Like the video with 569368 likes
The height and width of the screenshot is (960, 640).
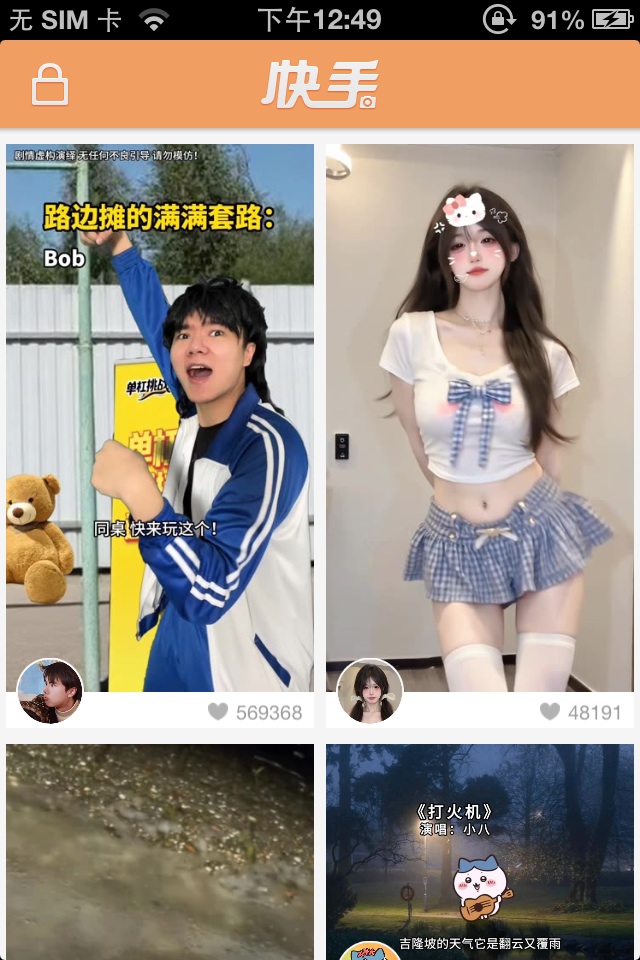click(x=218, y=712)
